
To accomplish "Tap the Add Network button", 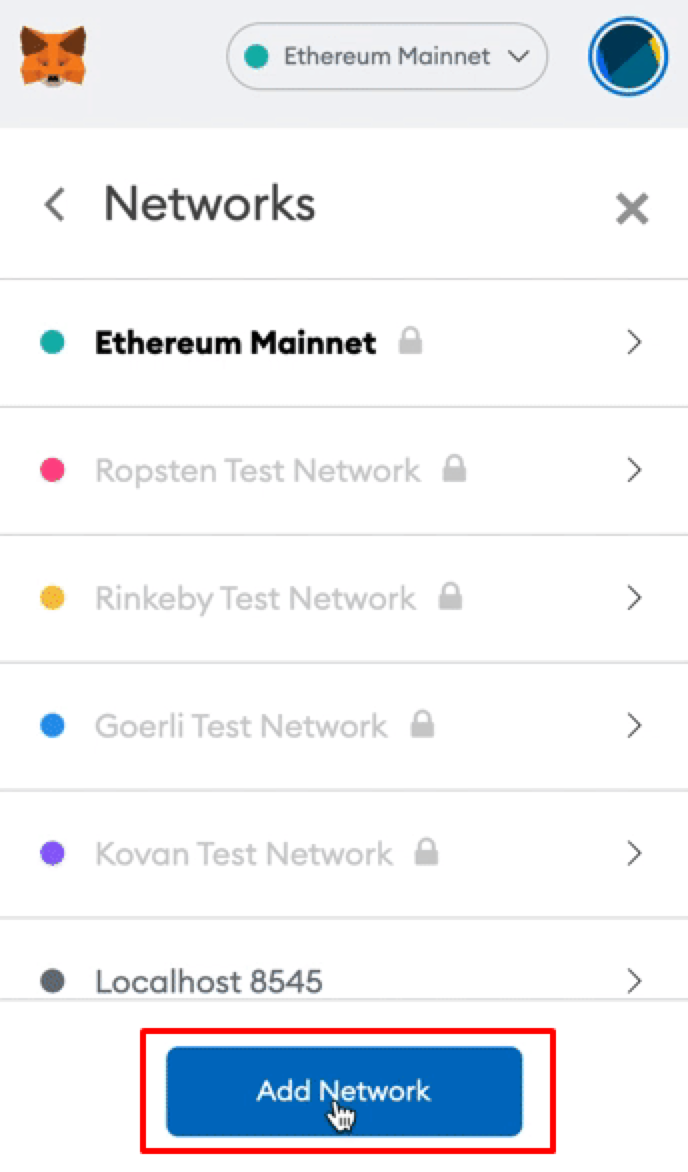I will pyautogui.click(x=344, y=1091).
